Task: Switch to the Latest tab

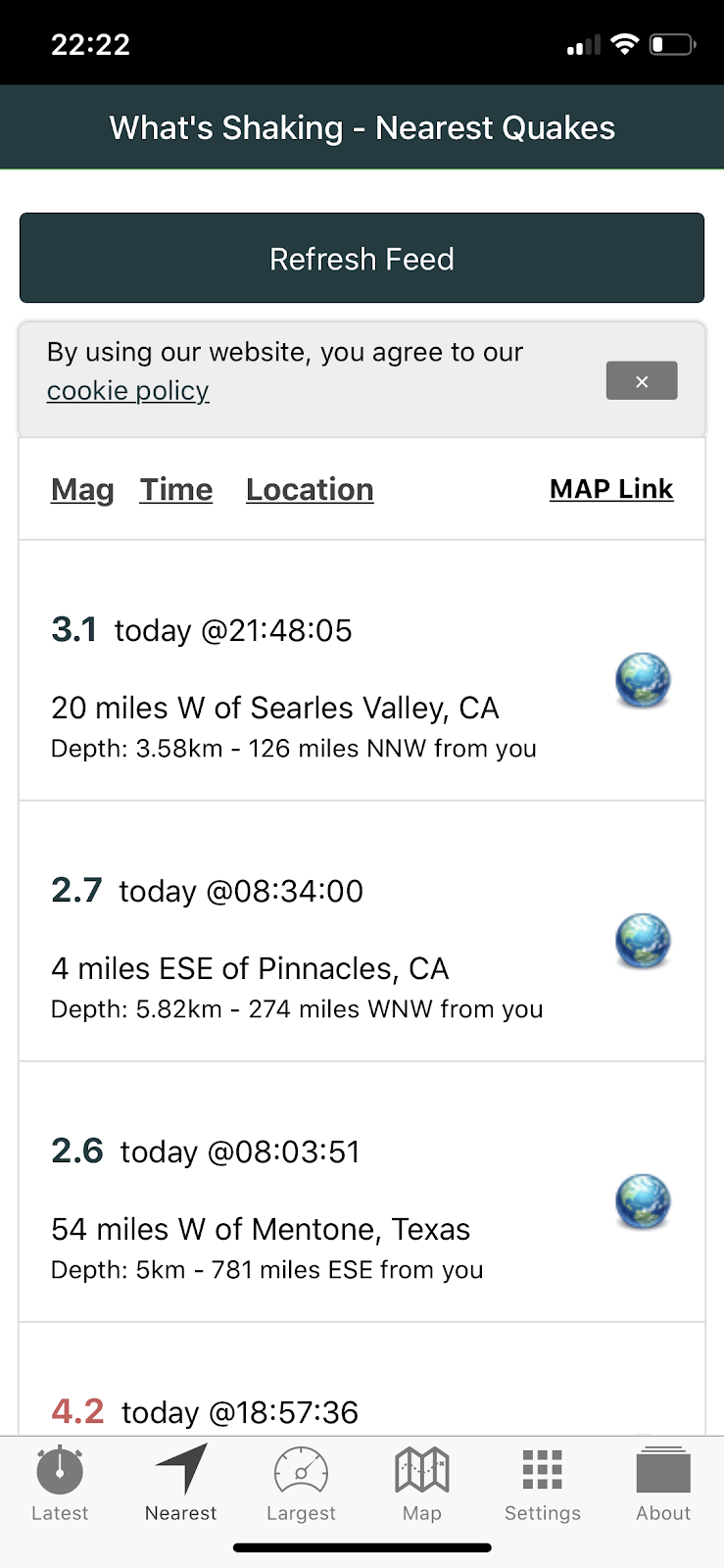Action: tap(60, 1484)
